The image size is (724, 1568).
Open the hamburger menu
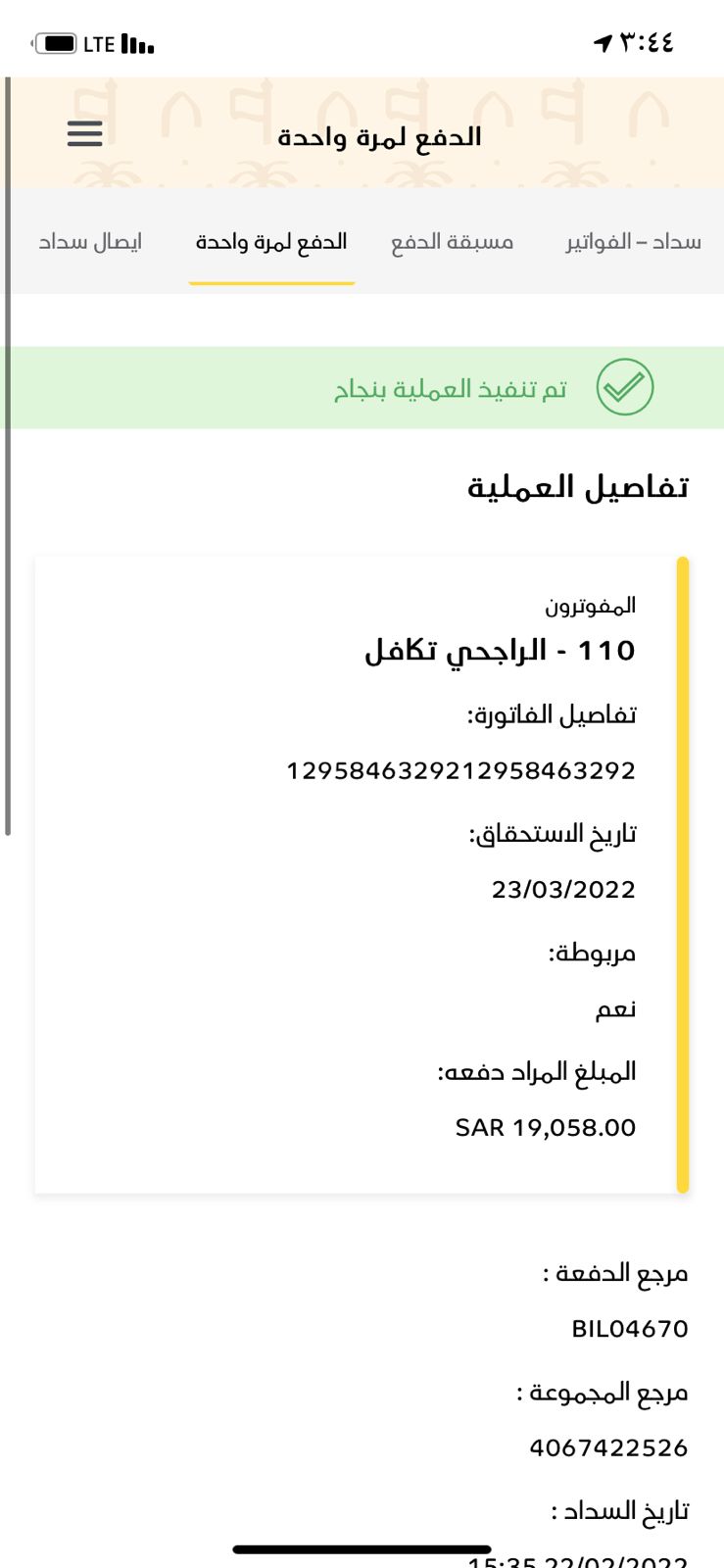85,133
